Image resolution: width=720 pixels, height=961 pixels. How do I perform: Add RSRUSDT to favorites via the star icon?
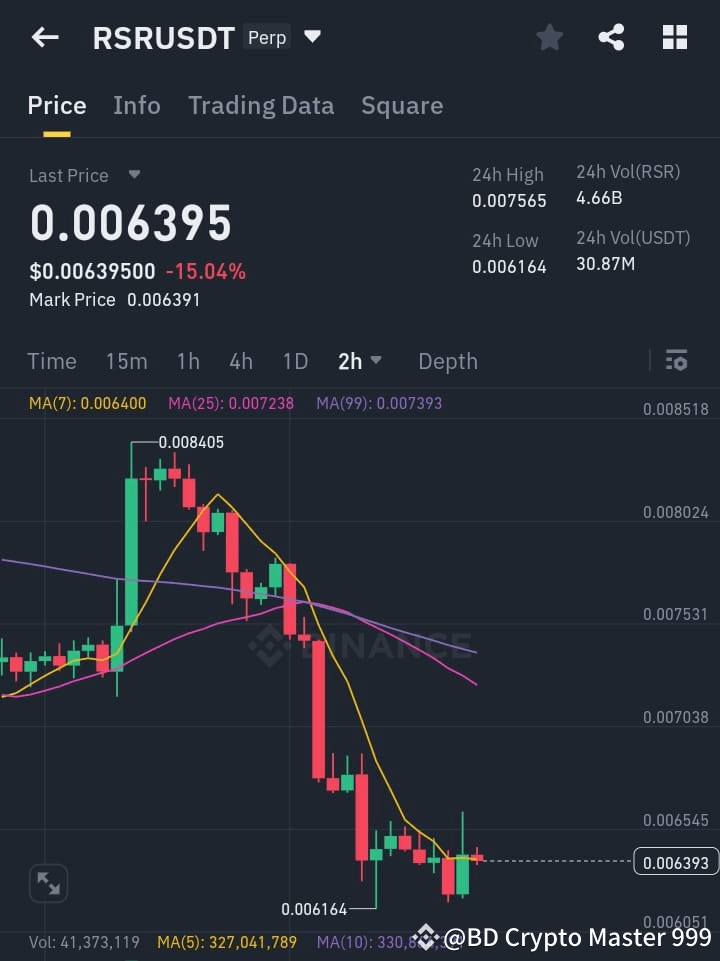549,37
